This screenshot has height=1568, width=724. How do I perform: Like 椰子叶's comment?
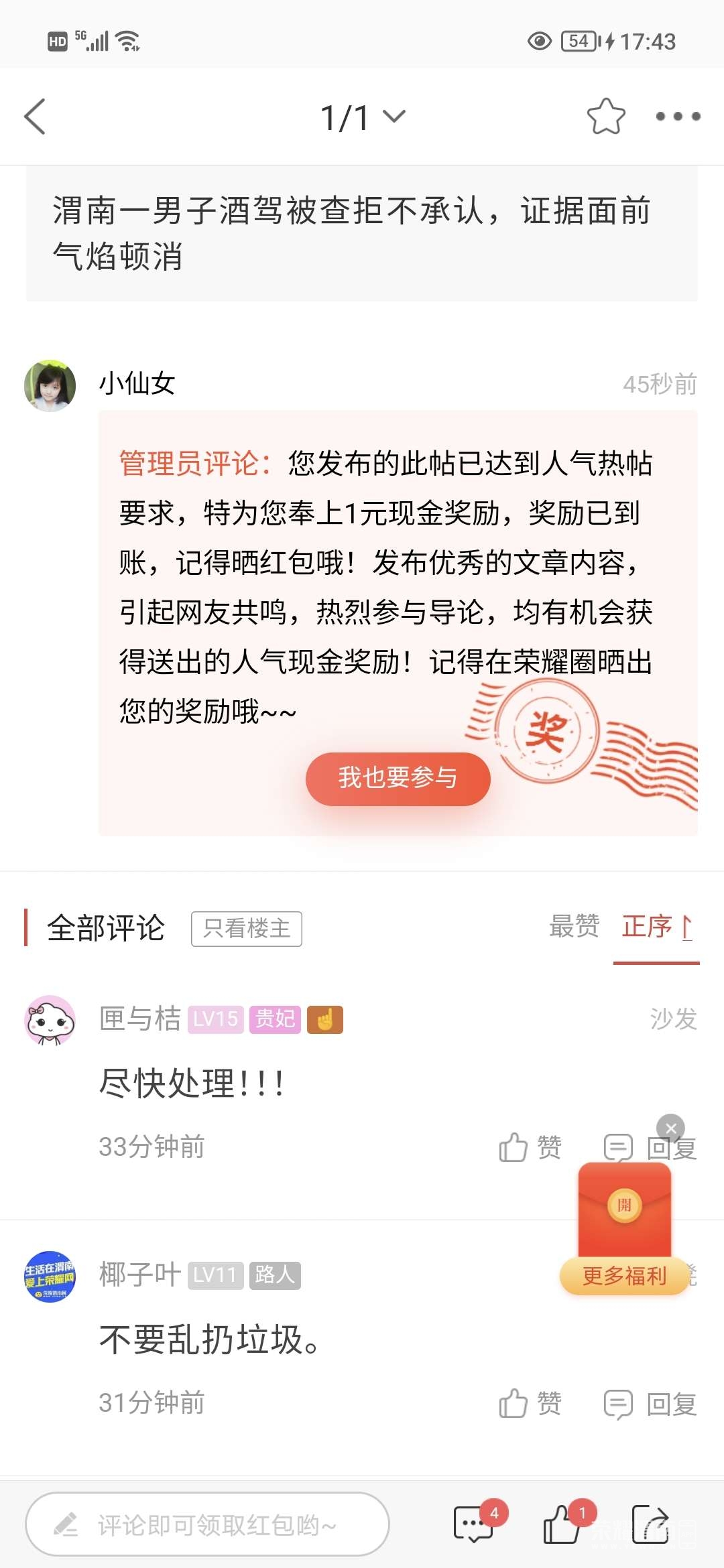[530, 1403]
